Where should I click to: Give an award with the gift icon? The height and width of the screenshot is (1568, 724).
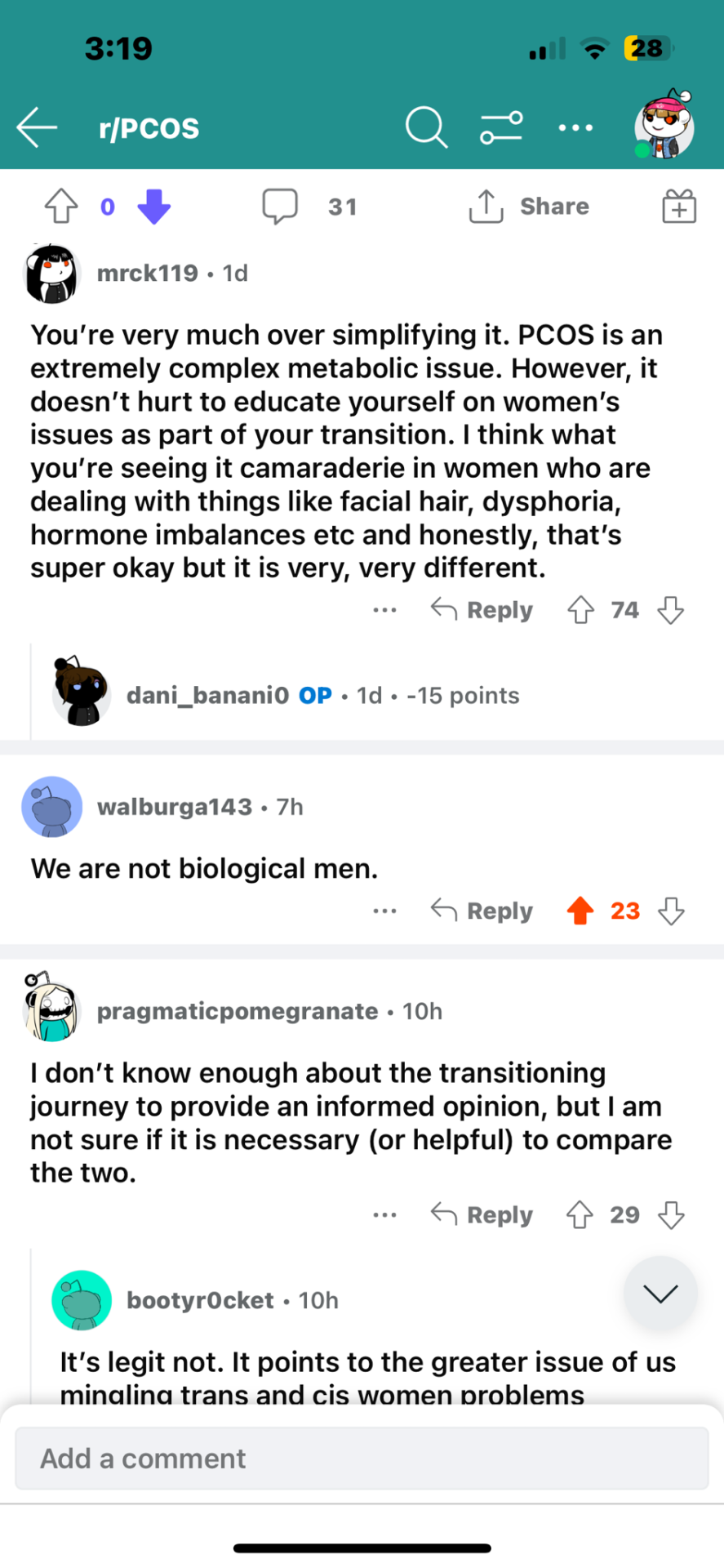point(678,207)
